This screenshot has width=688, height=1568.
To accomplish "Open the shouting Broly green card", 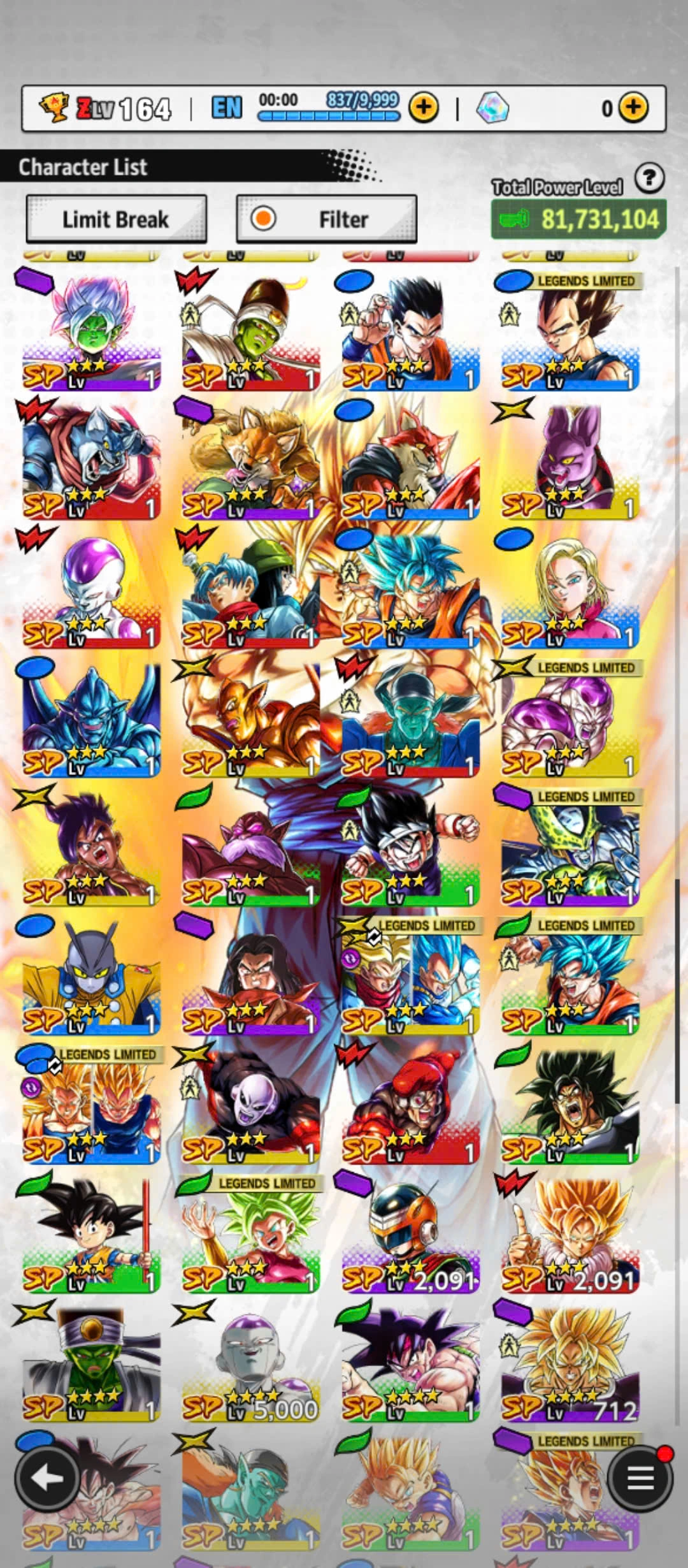I will (570, 1105).
